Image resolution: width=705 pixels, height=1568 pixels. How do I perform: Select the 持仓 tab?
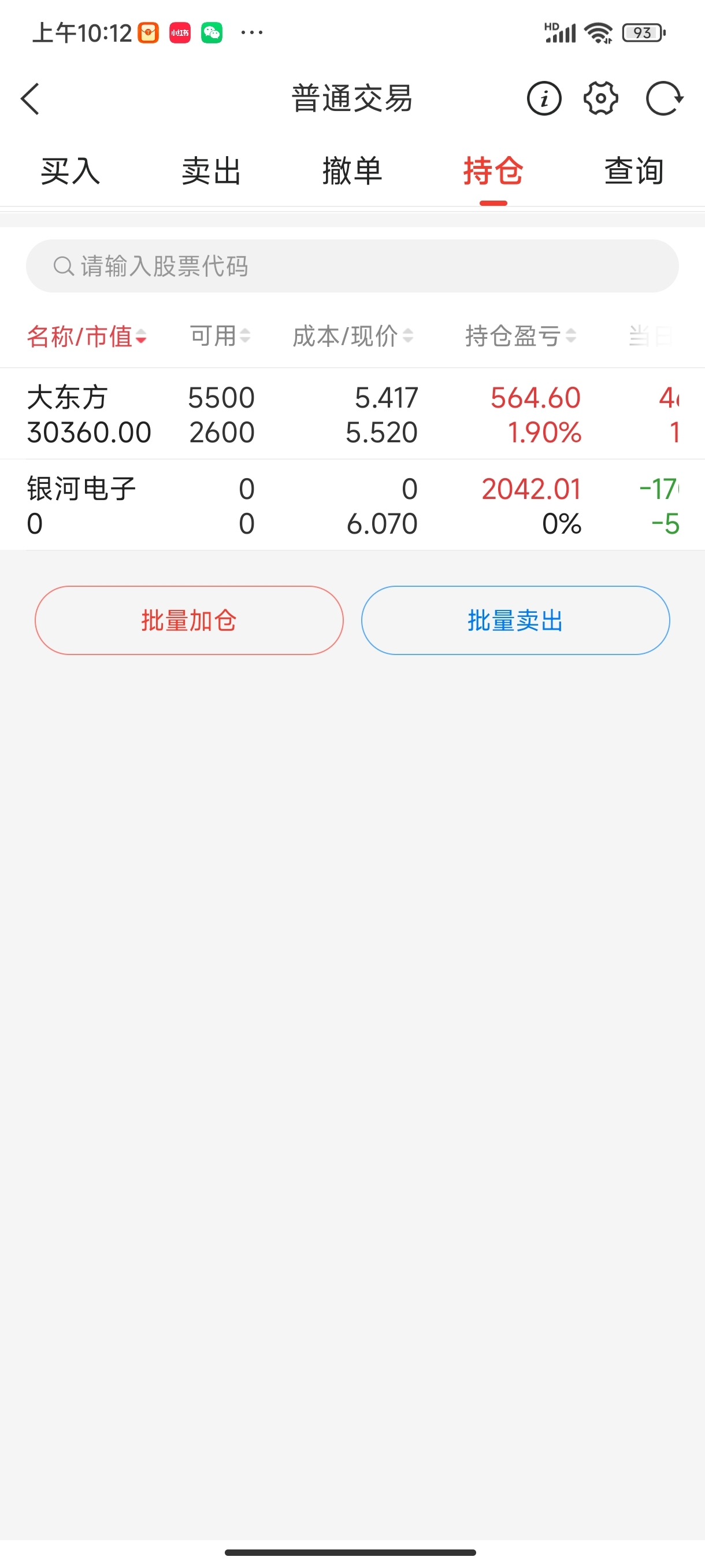(x=493, y=171)
